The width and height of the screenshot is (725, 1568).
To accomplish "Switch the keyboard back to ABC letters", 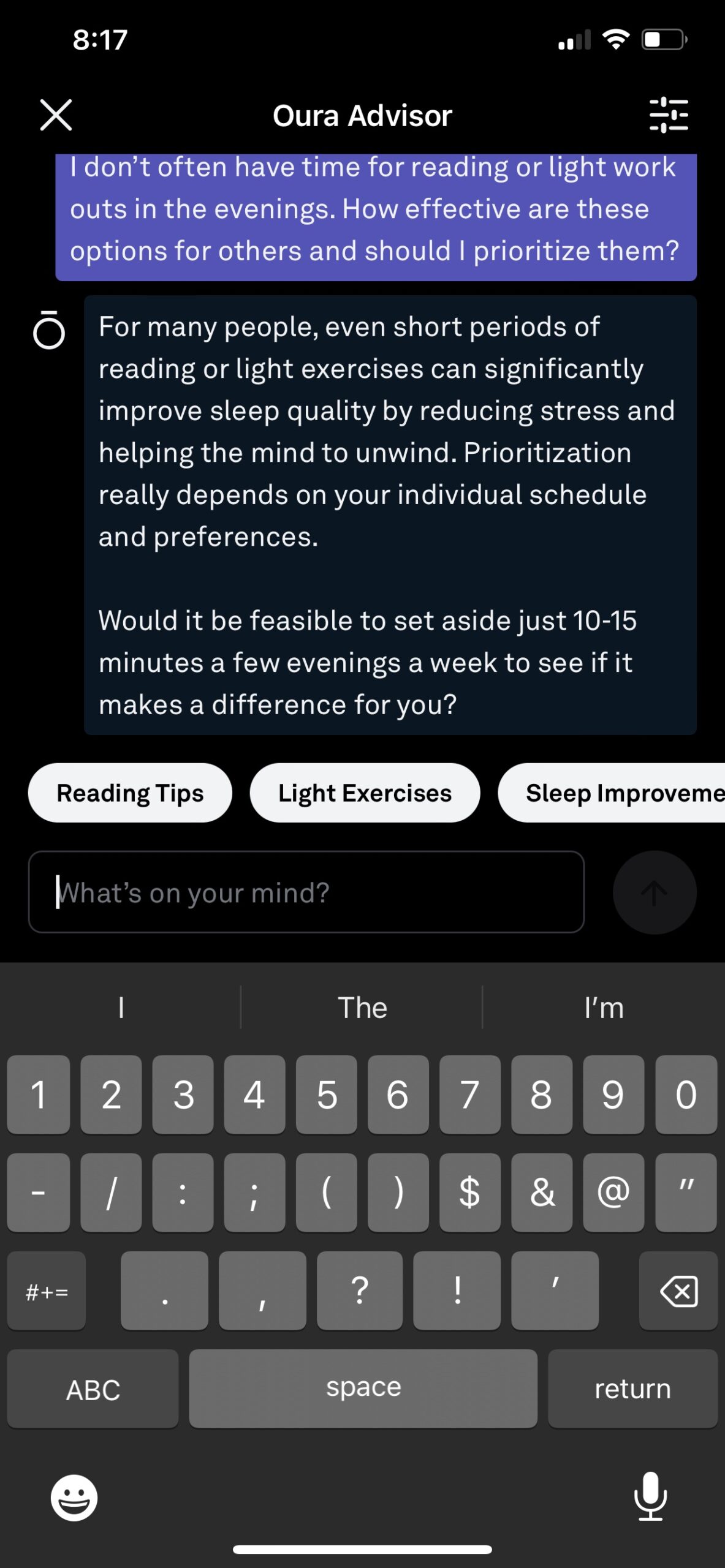I will coord(93,1389).
